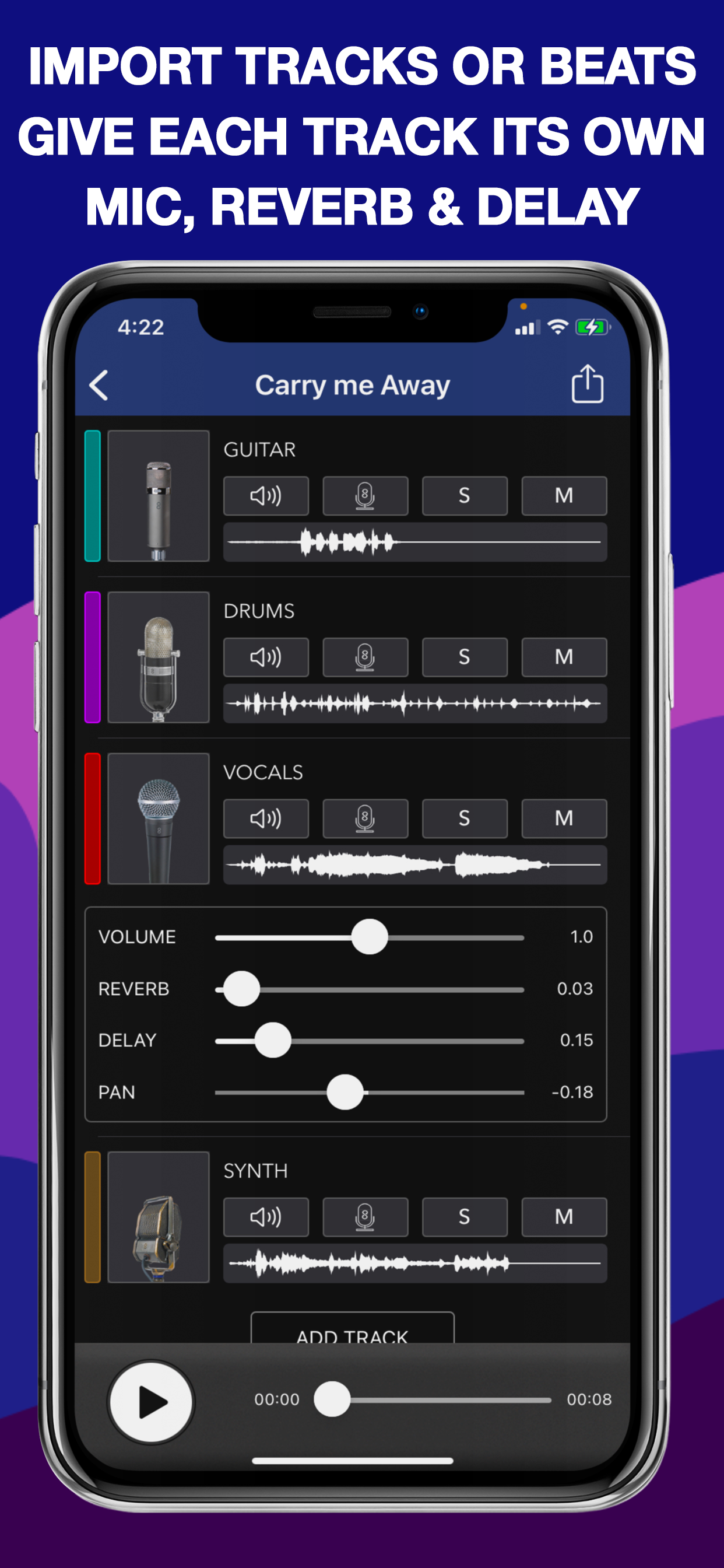Open the speaker settings on the VOCALS track

(266, 818)
